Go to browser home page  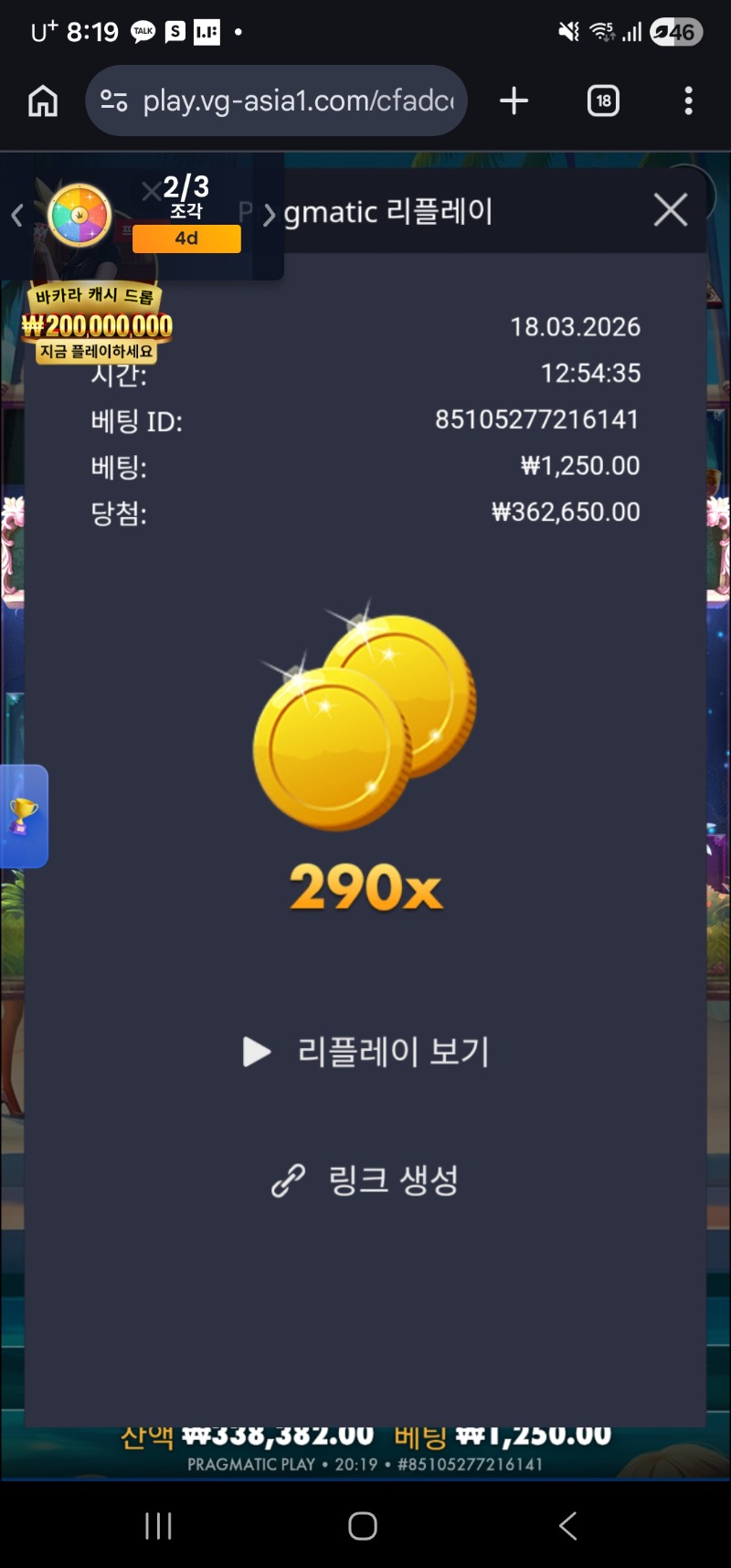[x=43, y=101]
